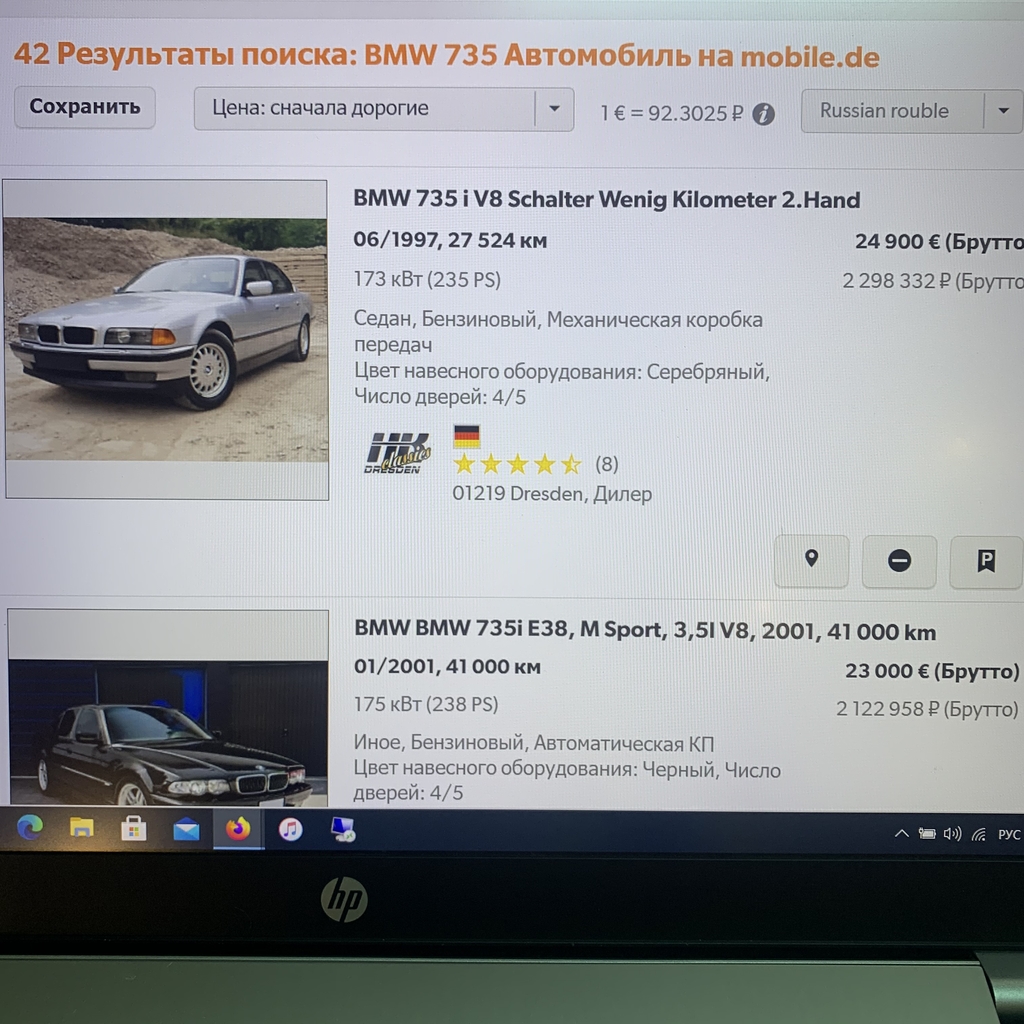Hide the Dresden BMW listing
1024x1024 pixels.
point(899,561)
